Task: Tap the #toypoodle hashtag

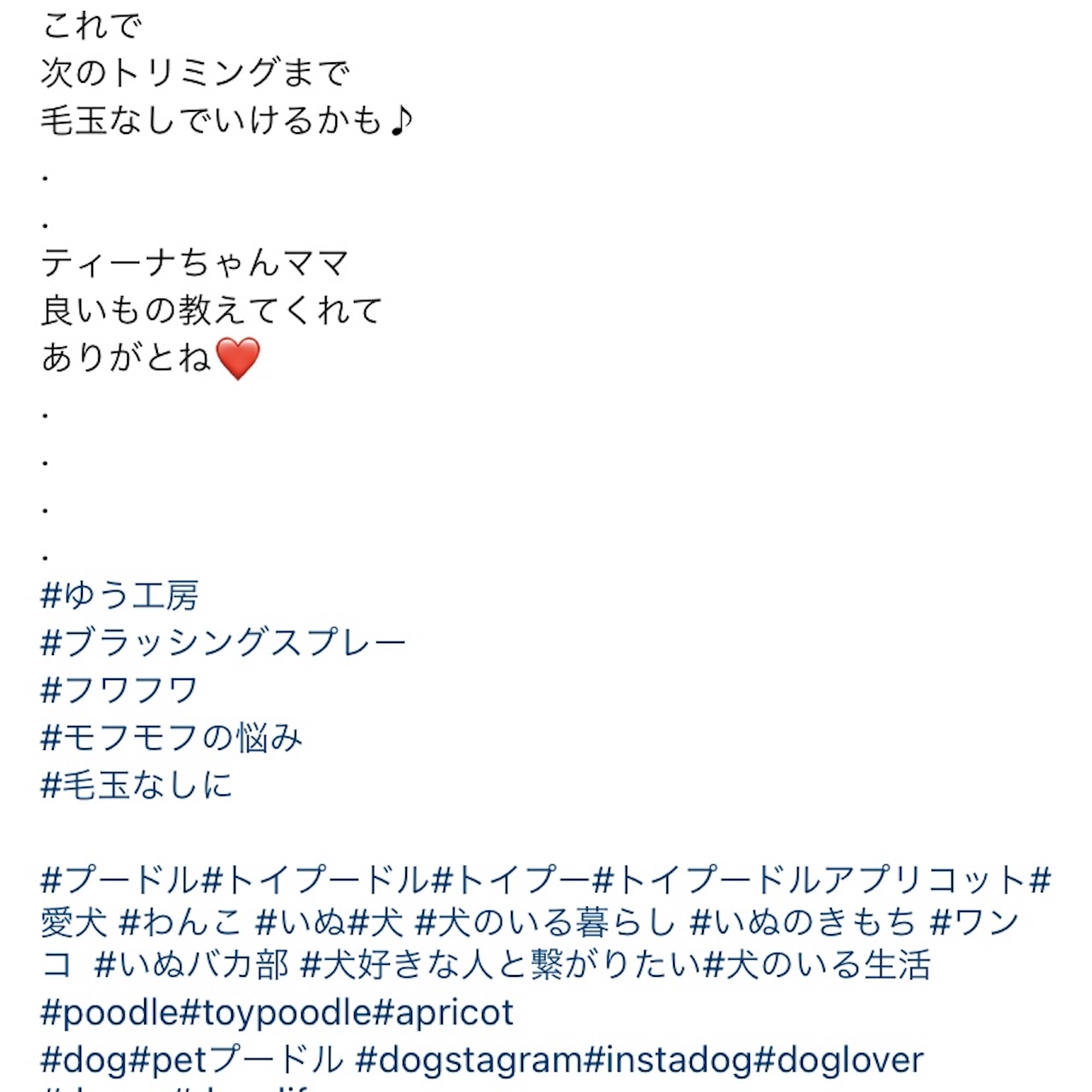Action: click(275, 1014)
